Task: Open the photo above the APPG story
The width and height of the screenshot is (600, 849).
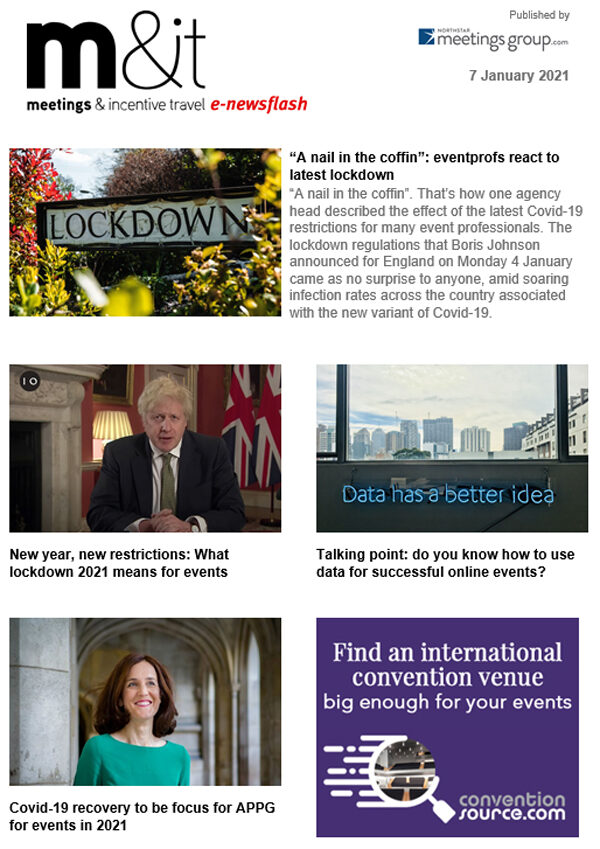Action: coord(145,701)
